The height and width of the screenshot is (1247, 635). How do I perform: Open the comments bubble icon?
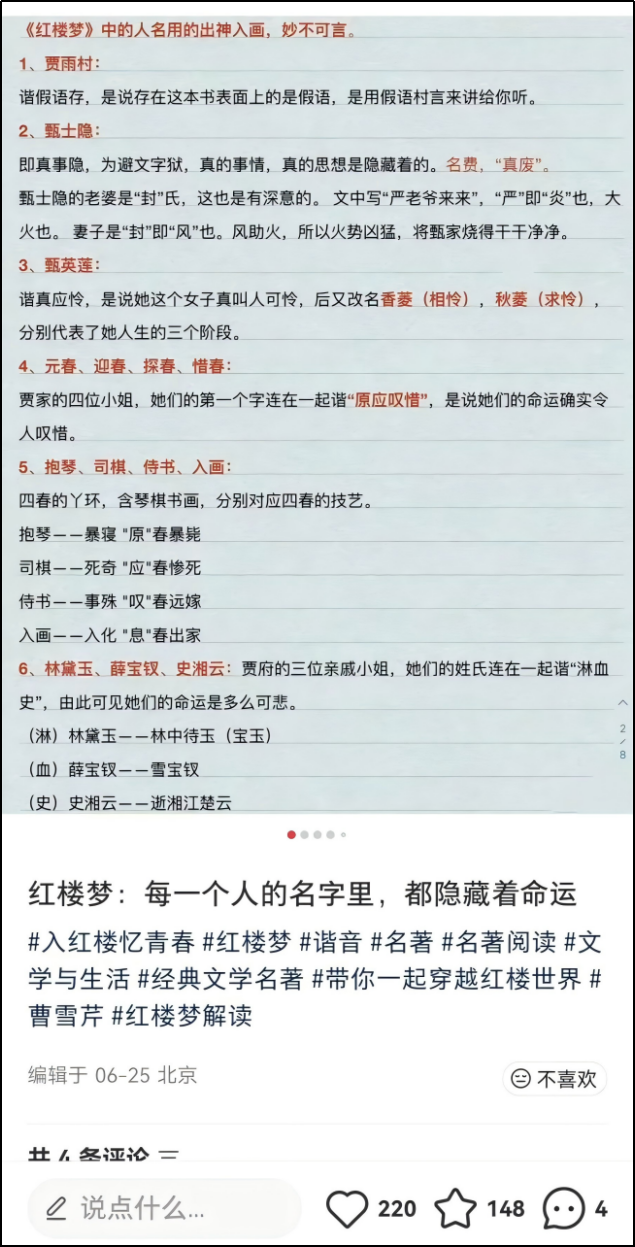tap(563, 1208)
